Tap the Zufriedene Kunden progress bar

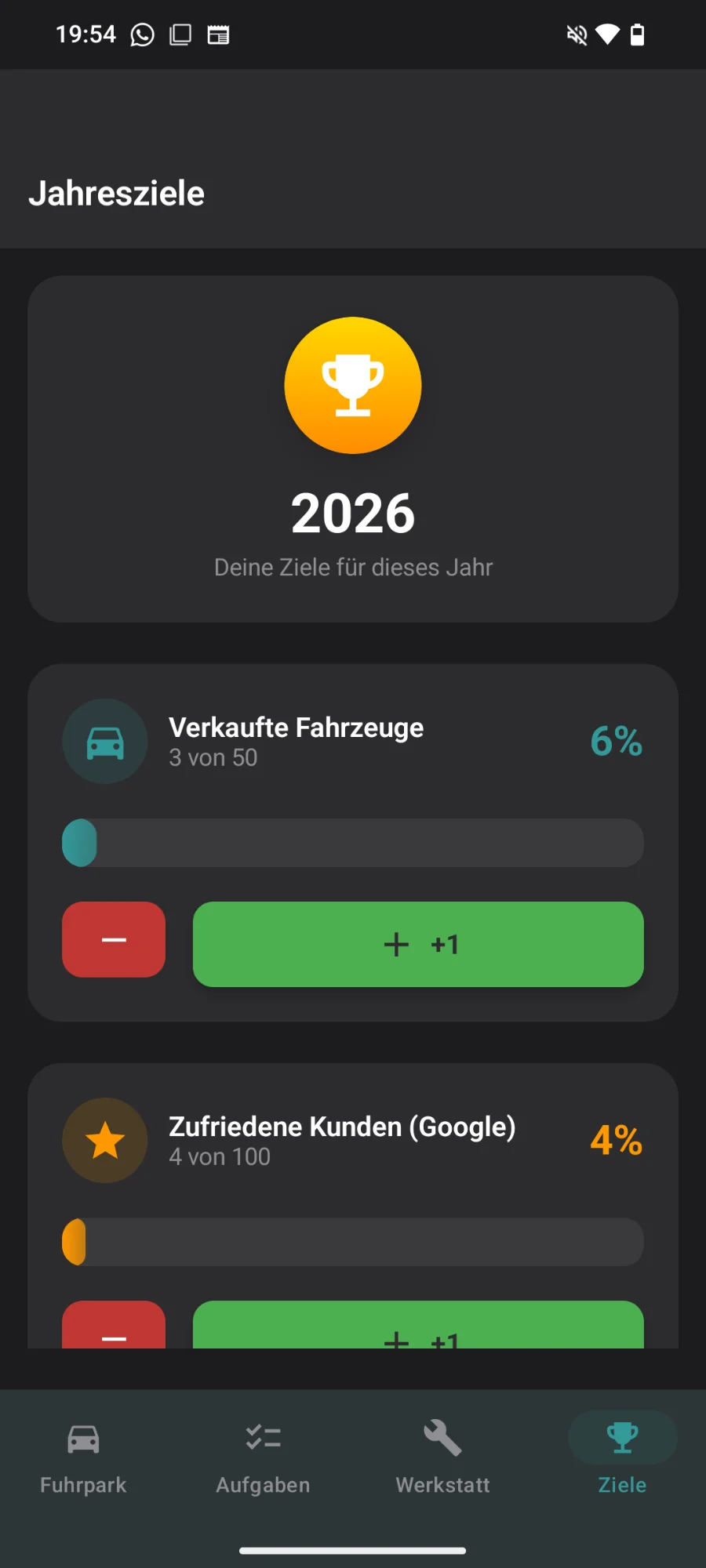pyautogui.click(x=353, y=1242)
